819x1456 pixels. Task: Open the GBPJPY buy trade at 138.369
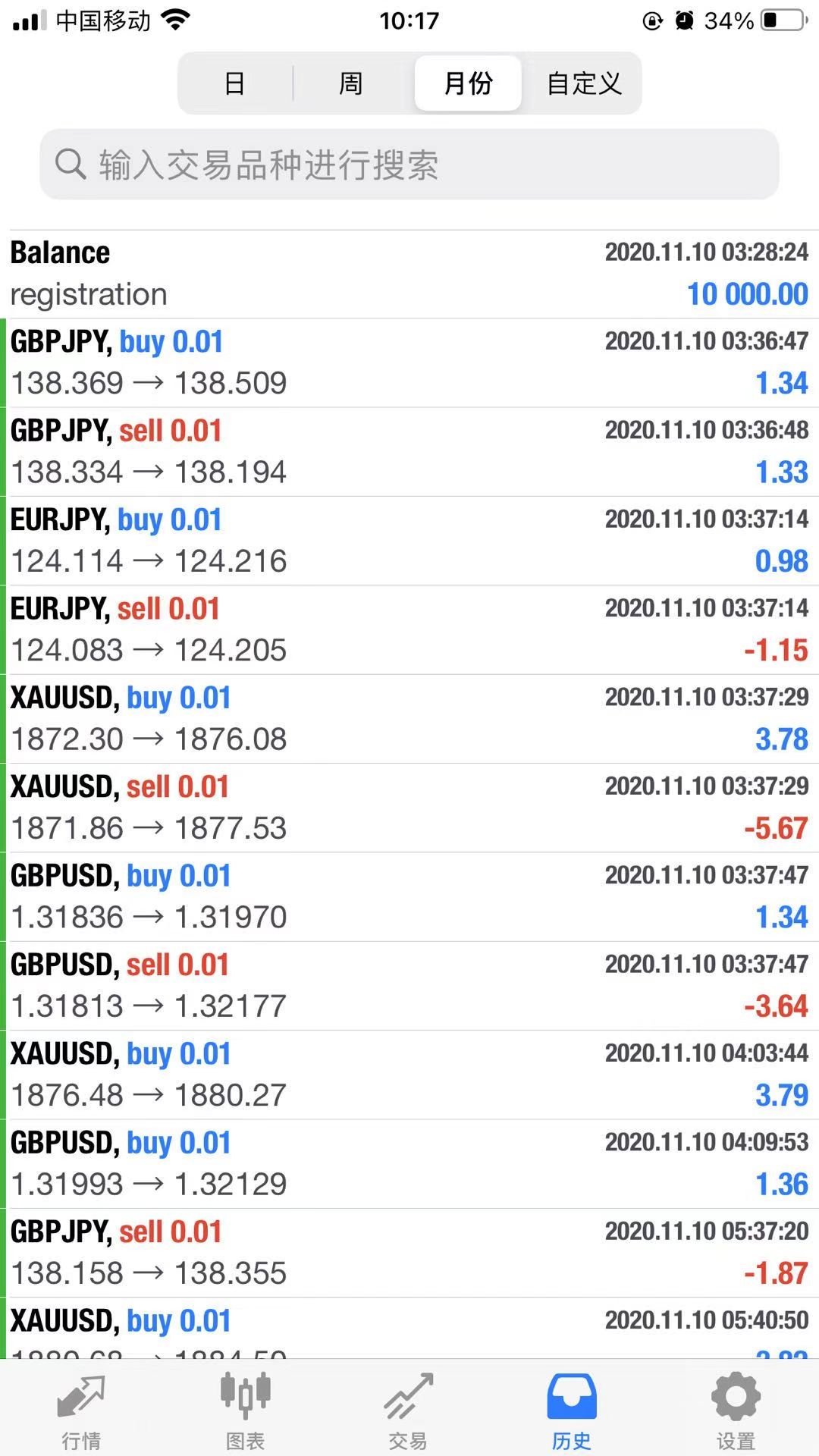(409, 362)
